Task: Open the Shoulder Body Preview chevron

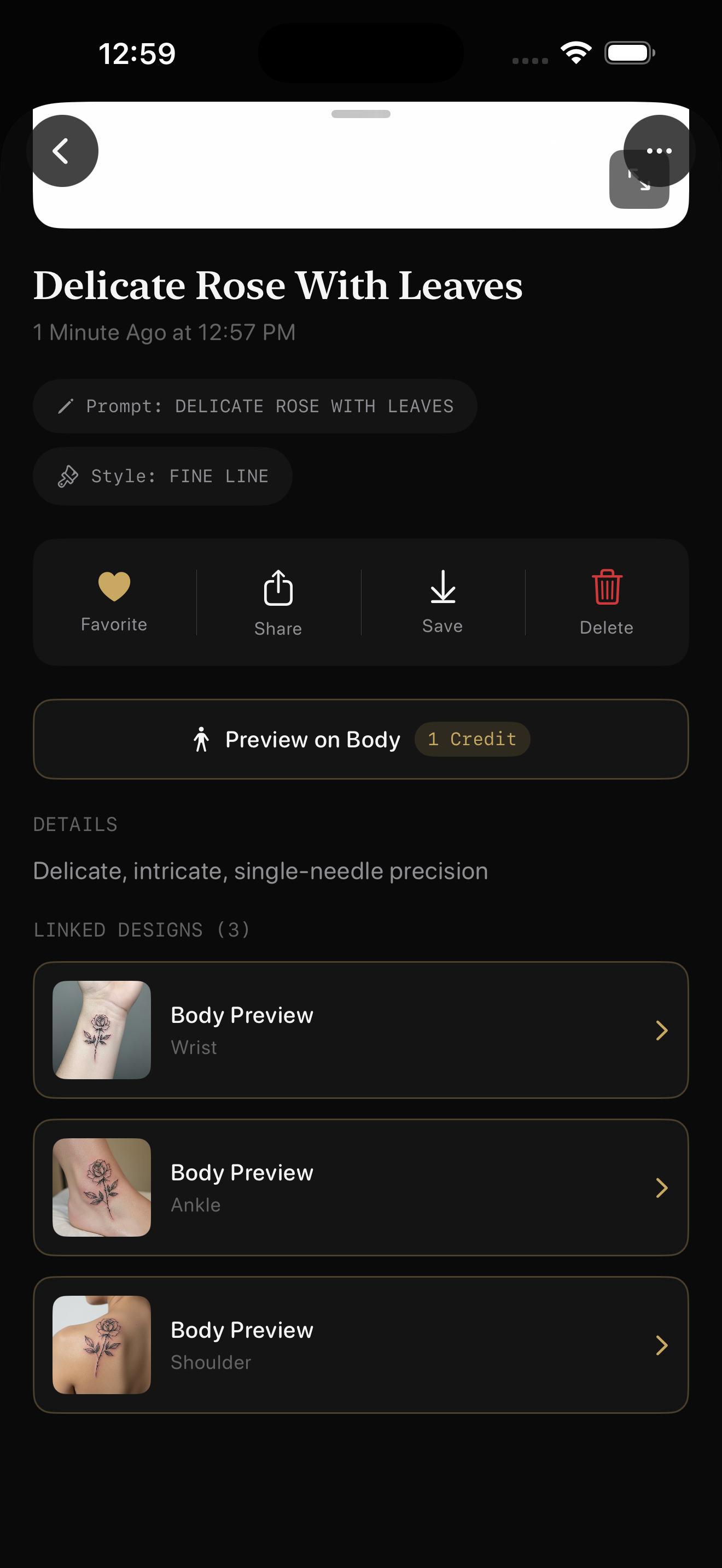Action: coord(662,1345)
